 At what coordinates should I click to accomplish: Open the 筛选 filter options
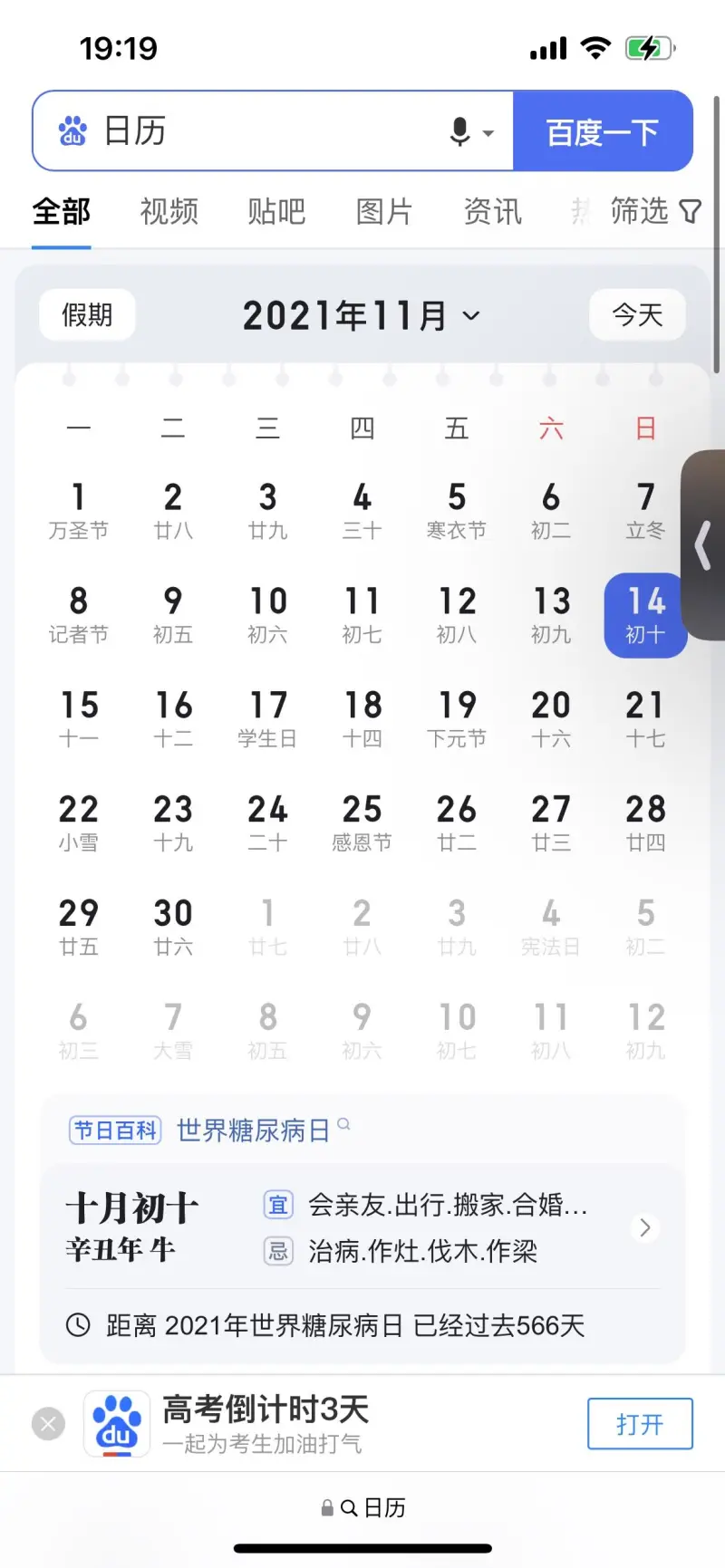pos(654,211)
